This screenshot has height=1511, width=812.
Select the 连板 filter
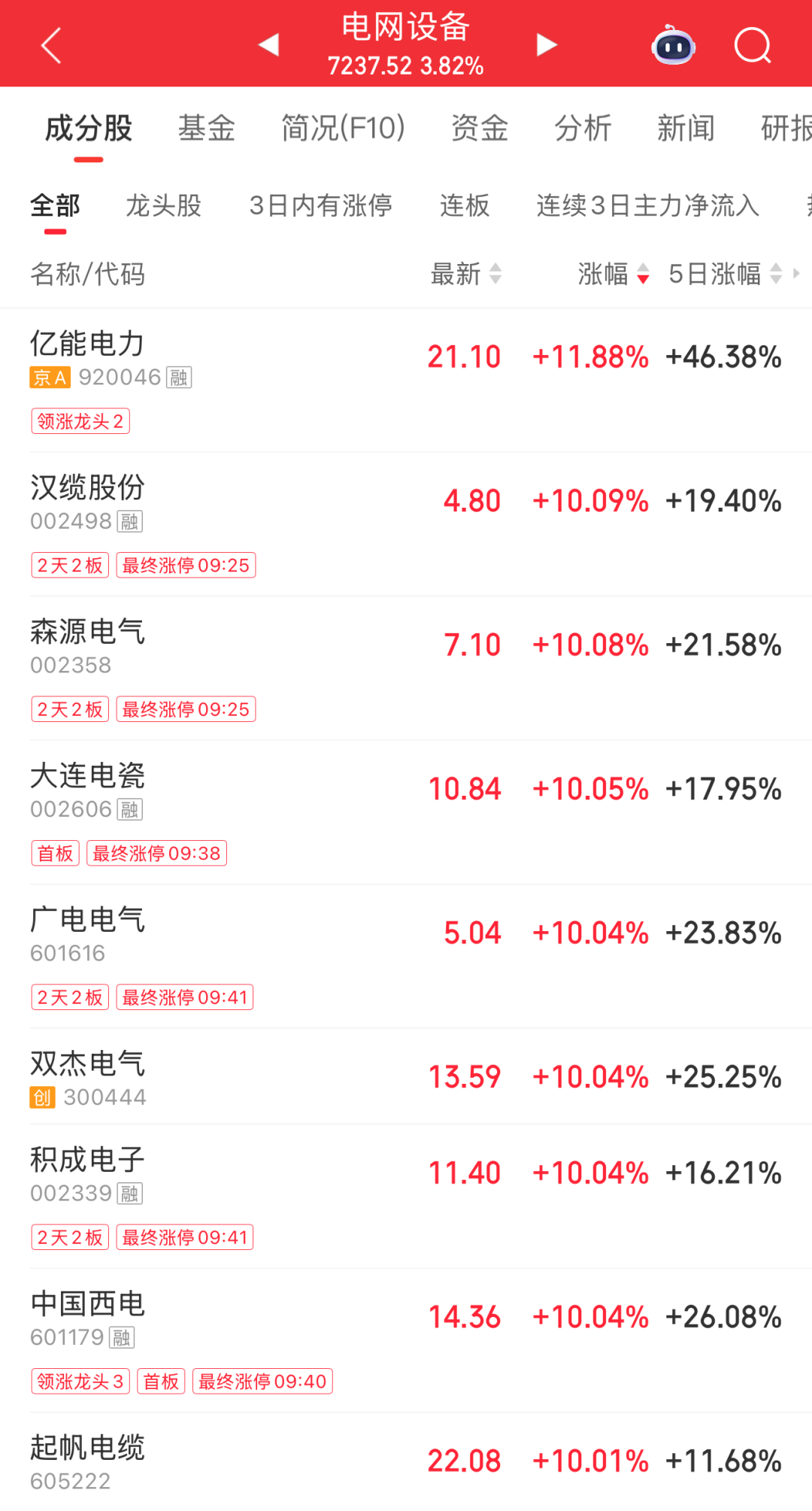pos(465,205)
